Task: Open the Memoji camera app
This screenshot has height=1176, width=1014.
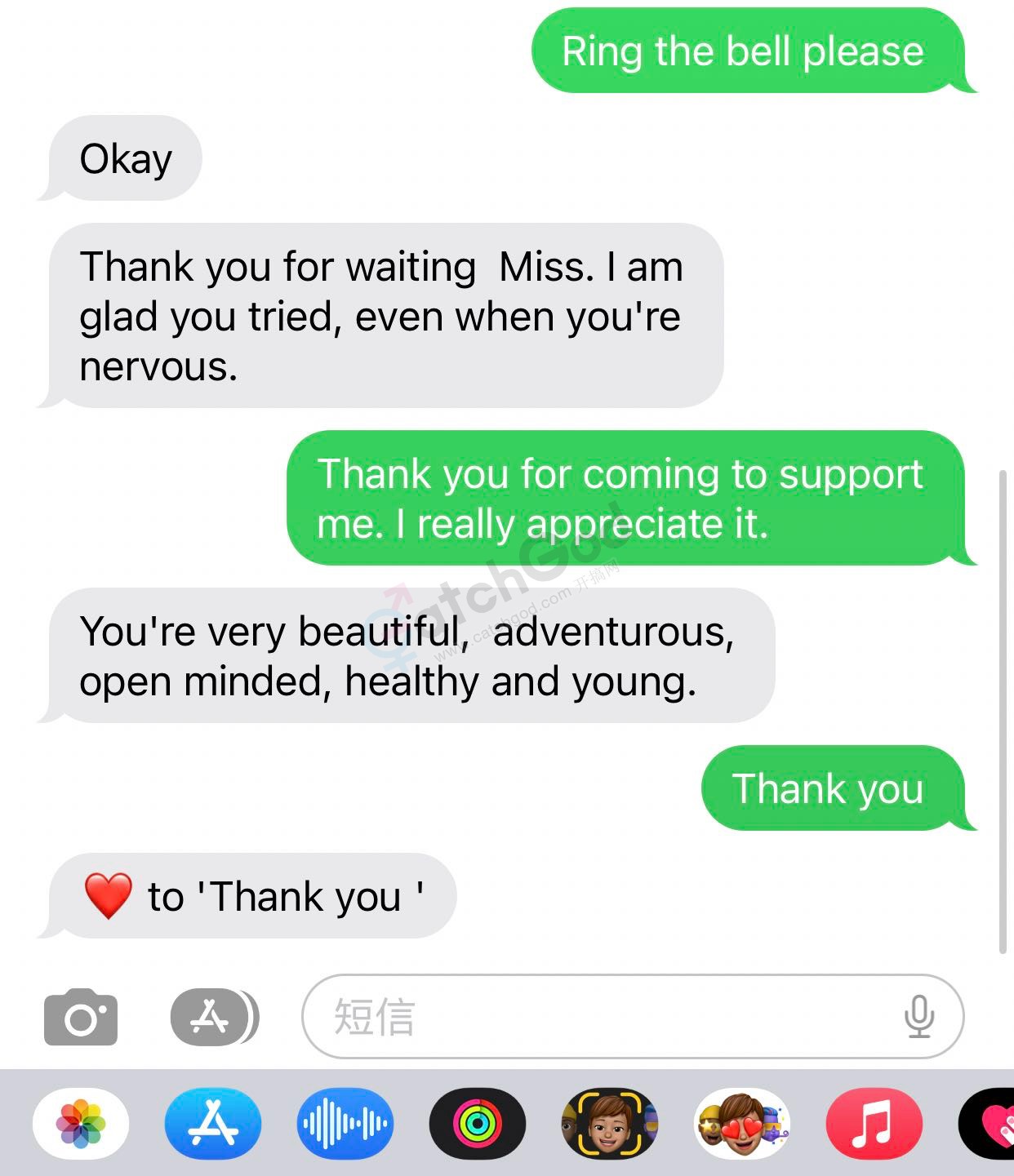Action: click(x=610, y=1124)
